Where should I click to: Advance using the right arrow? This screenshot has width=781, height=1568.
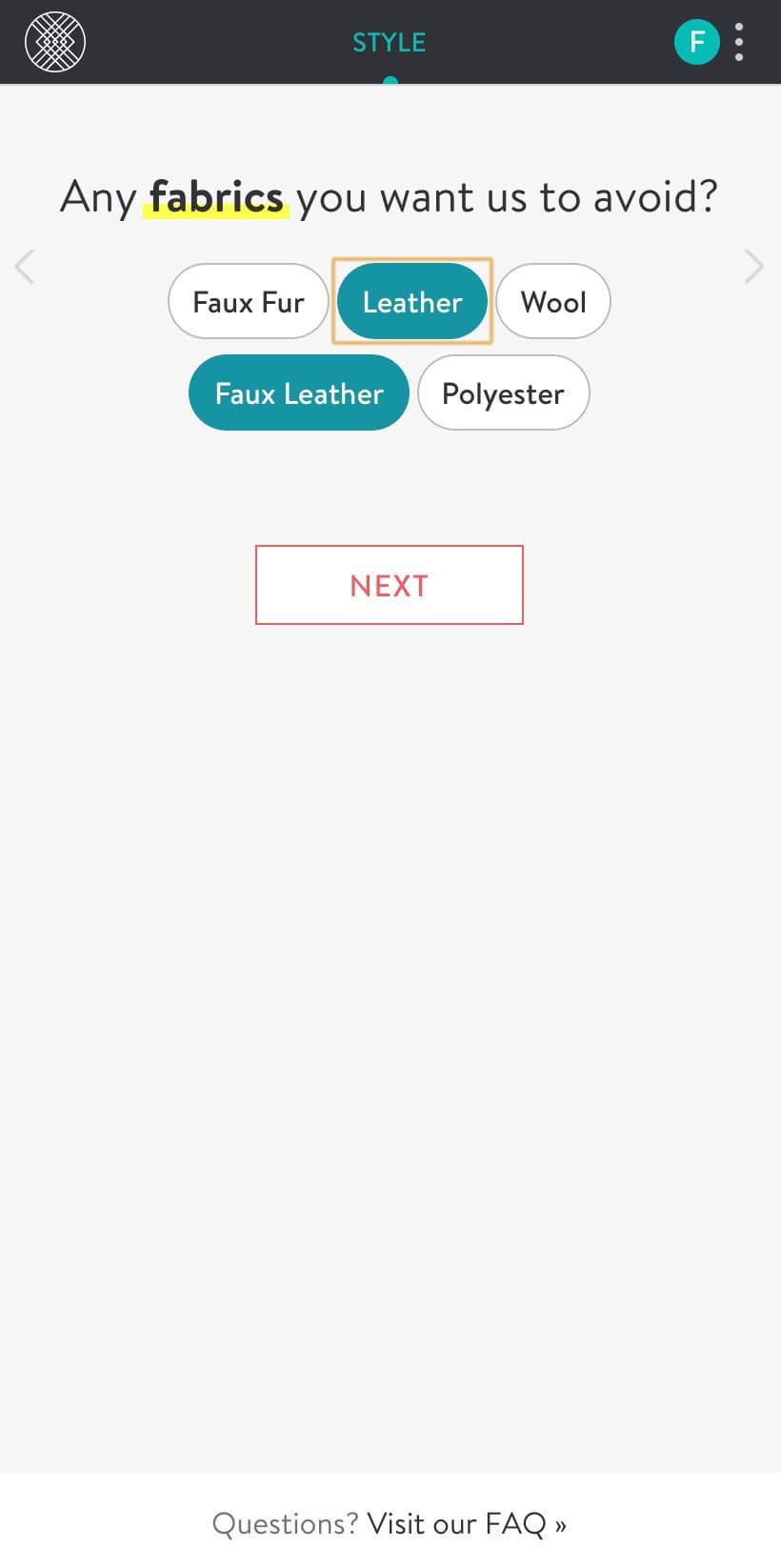click(x=754, y=267)
